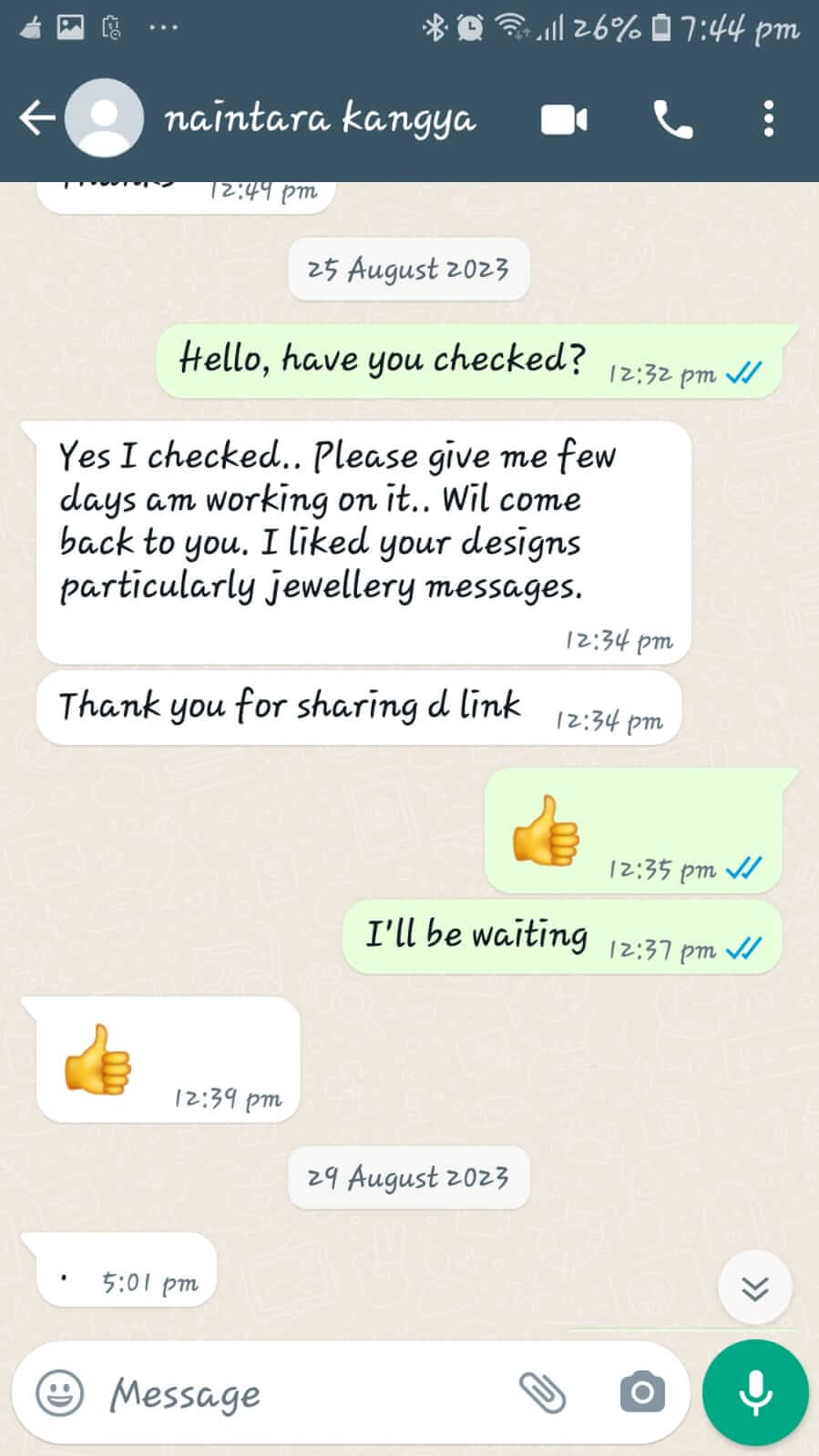Jump to latest messages with down arrows
Viewport: 819px width, 1456px height.
[x=754, y=1288]
